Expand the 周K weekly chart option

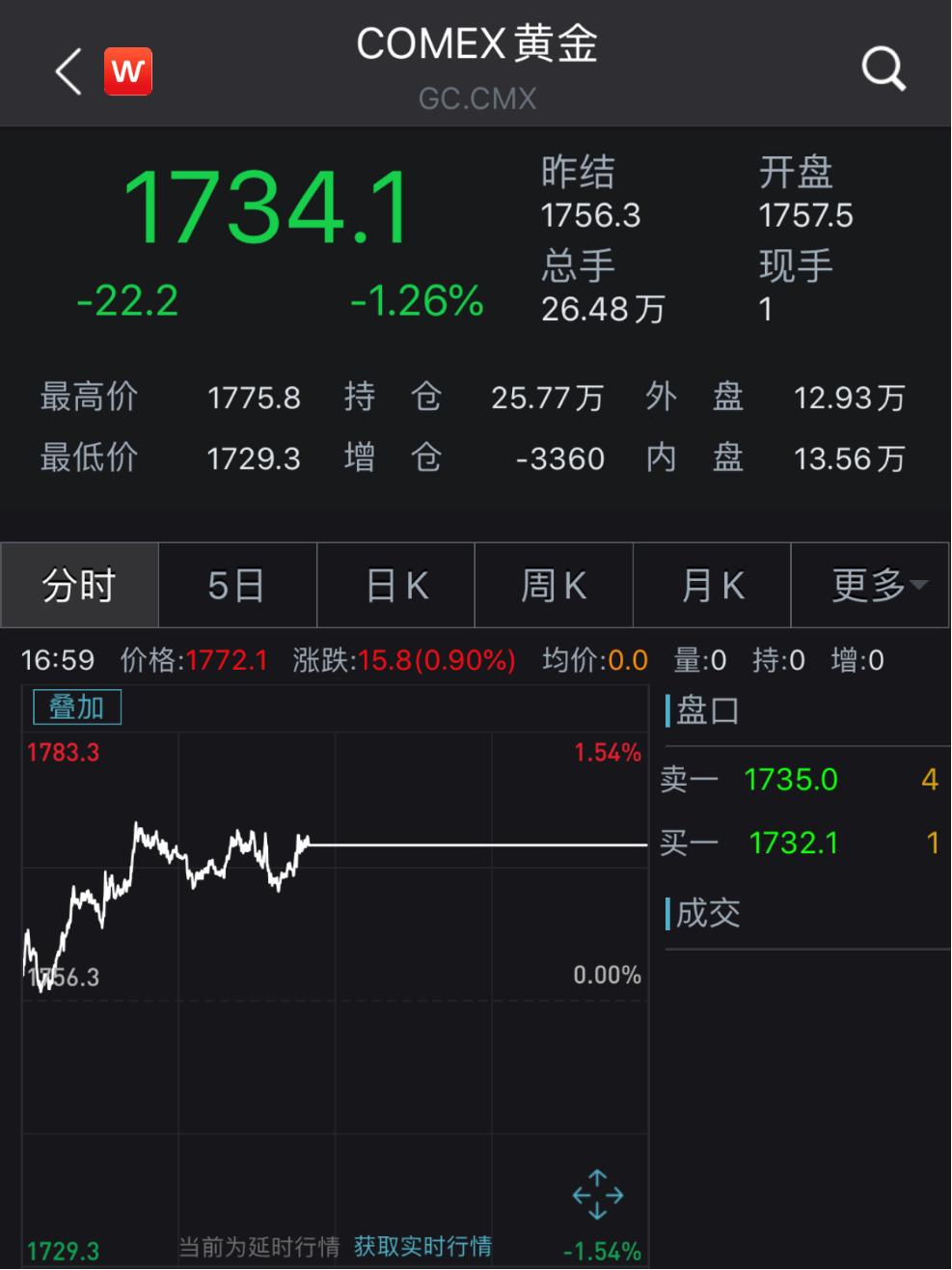tap(553, 585)
